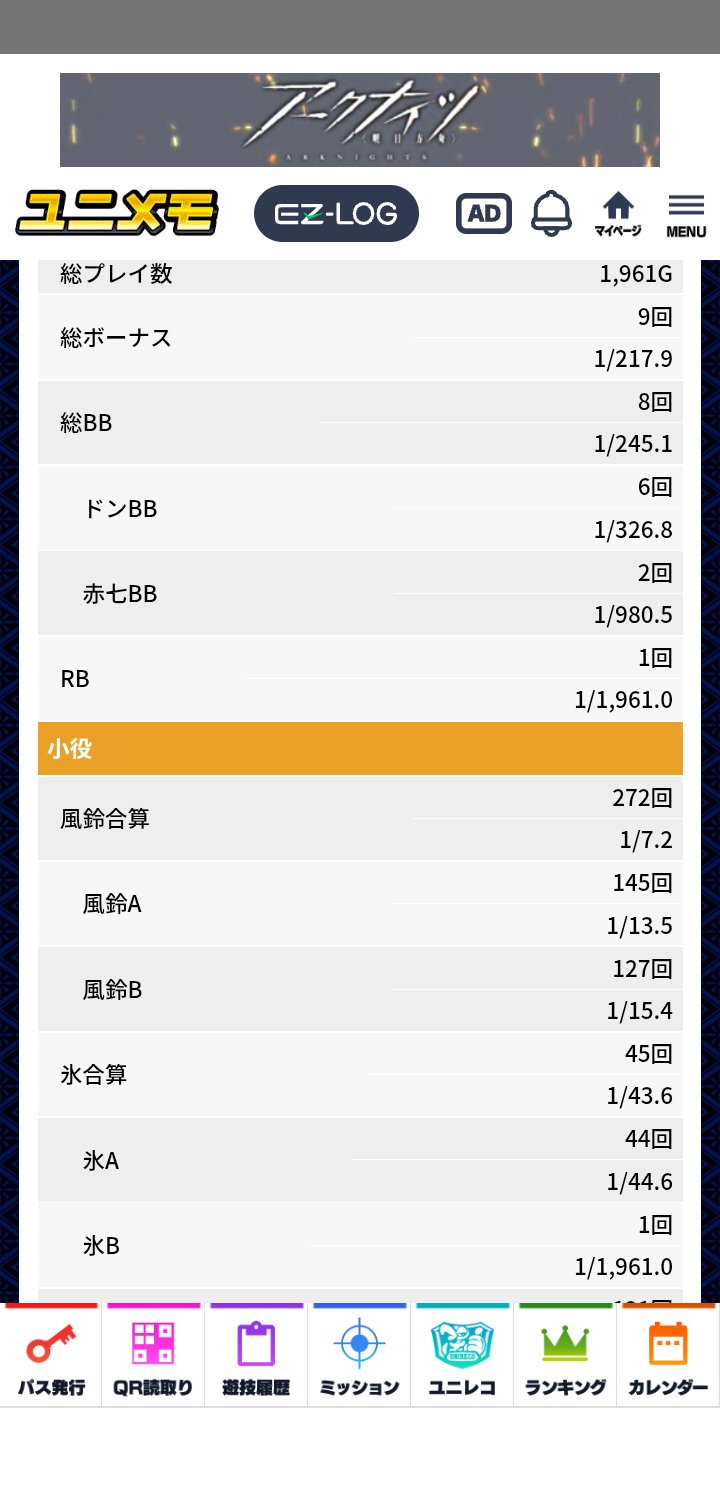
Task: Tap the AD icon
Action: tap(484, 213)
